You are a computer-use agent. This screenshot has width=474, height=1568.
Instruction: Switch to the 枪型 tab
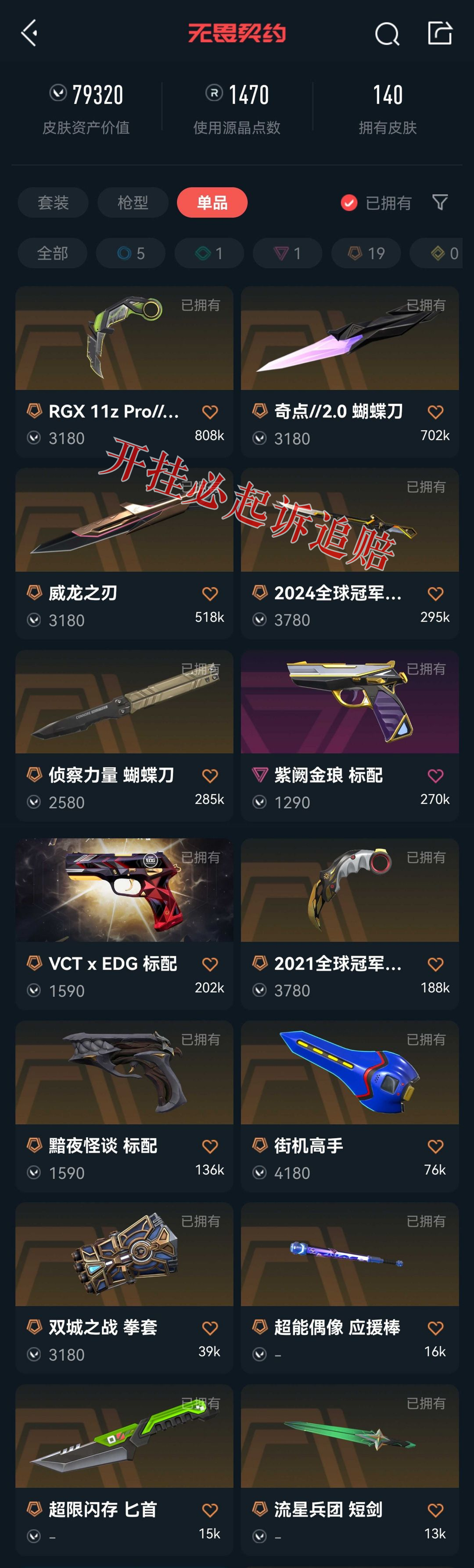133,203
